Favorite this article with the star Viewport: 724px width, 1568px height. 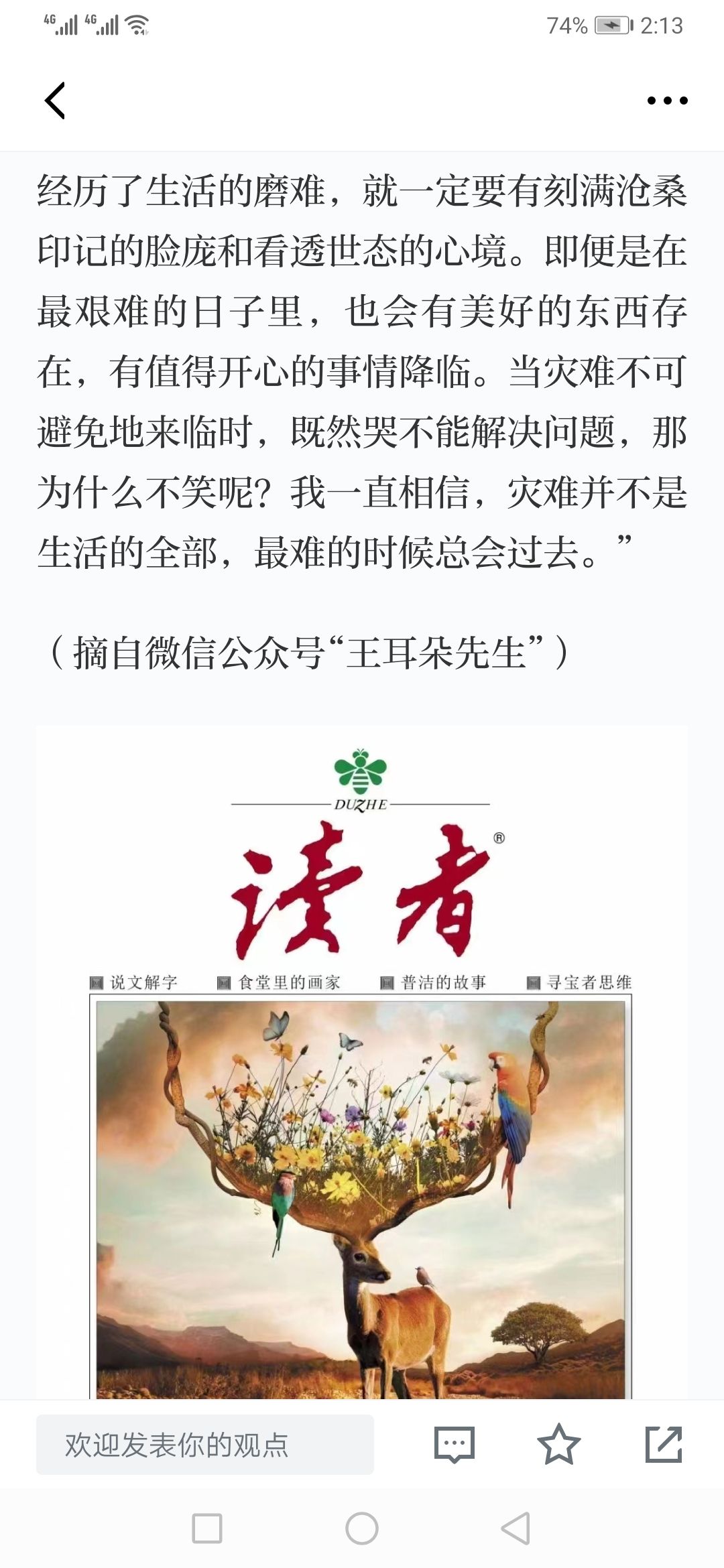558,1444
